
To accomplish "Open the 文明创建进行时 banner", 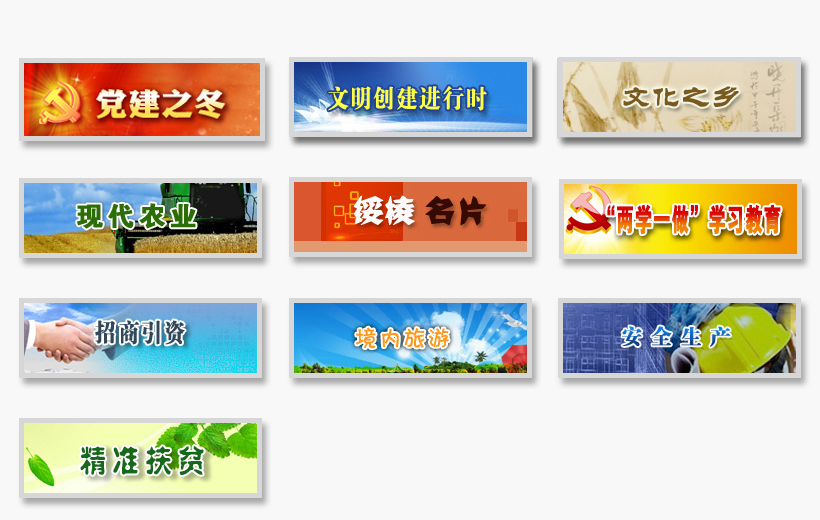I will tap(410, 97).
